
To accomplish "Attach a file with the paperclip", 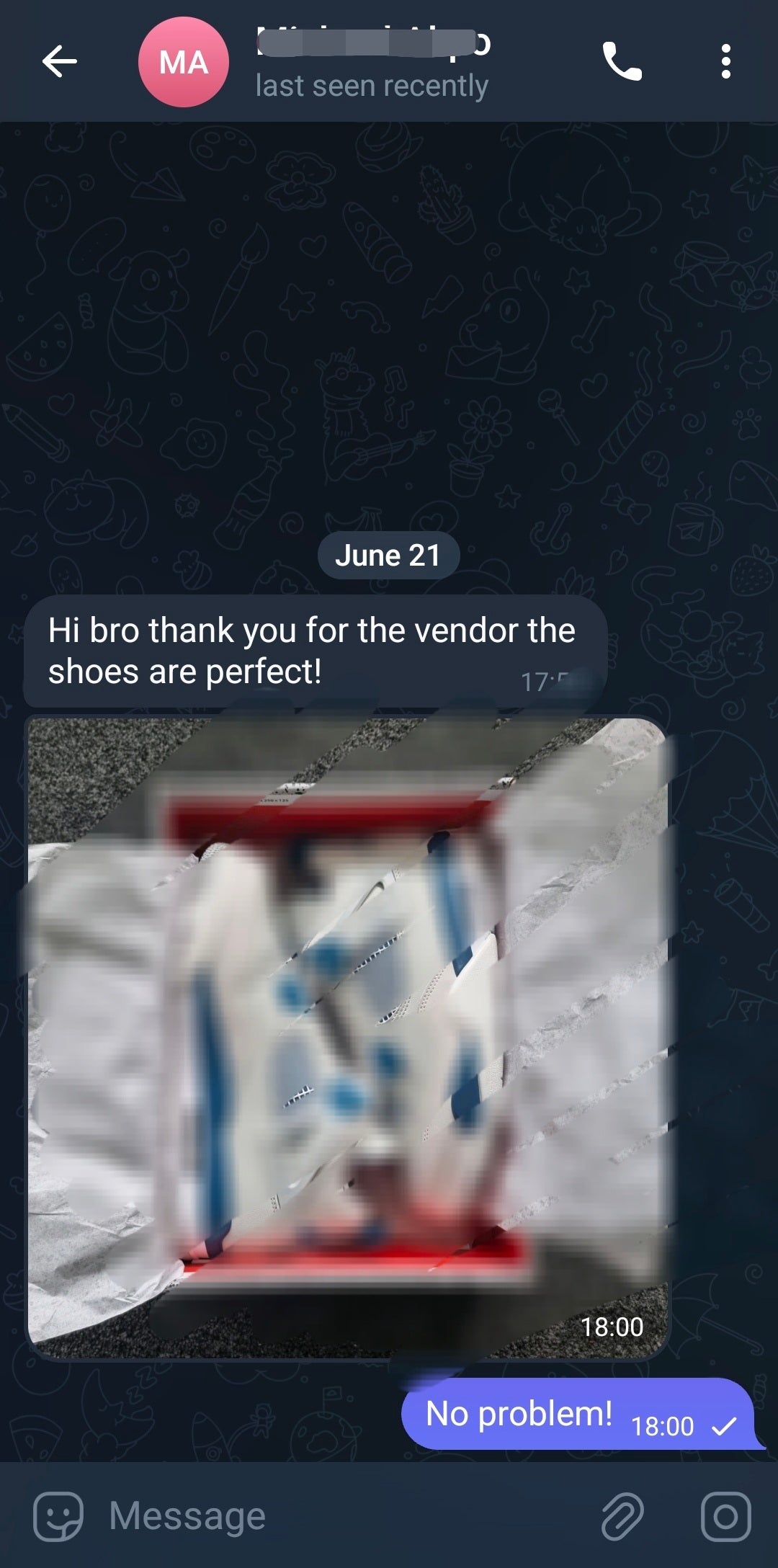I will [x=622, y=1516].
